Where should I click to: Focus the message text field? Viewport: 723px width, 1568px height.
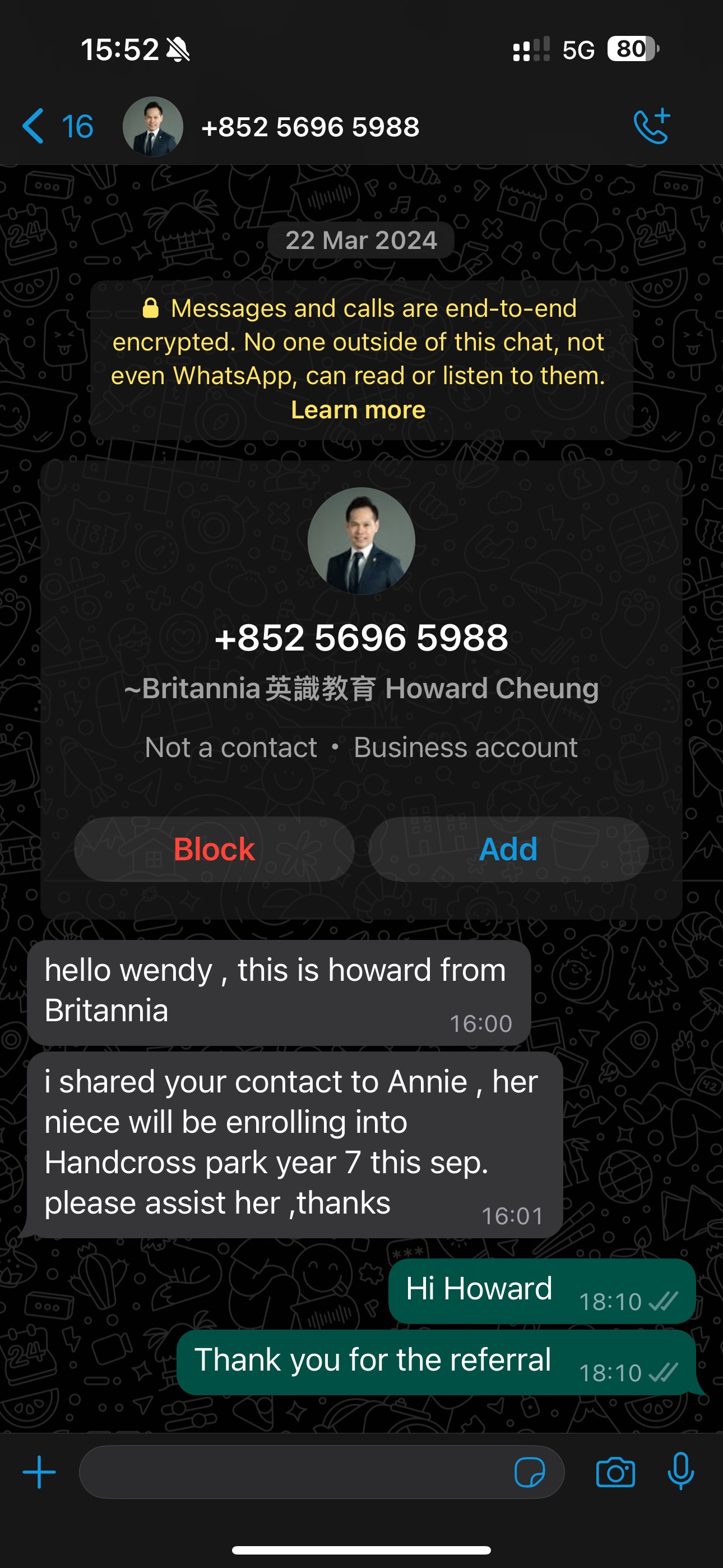[292, 1473]
